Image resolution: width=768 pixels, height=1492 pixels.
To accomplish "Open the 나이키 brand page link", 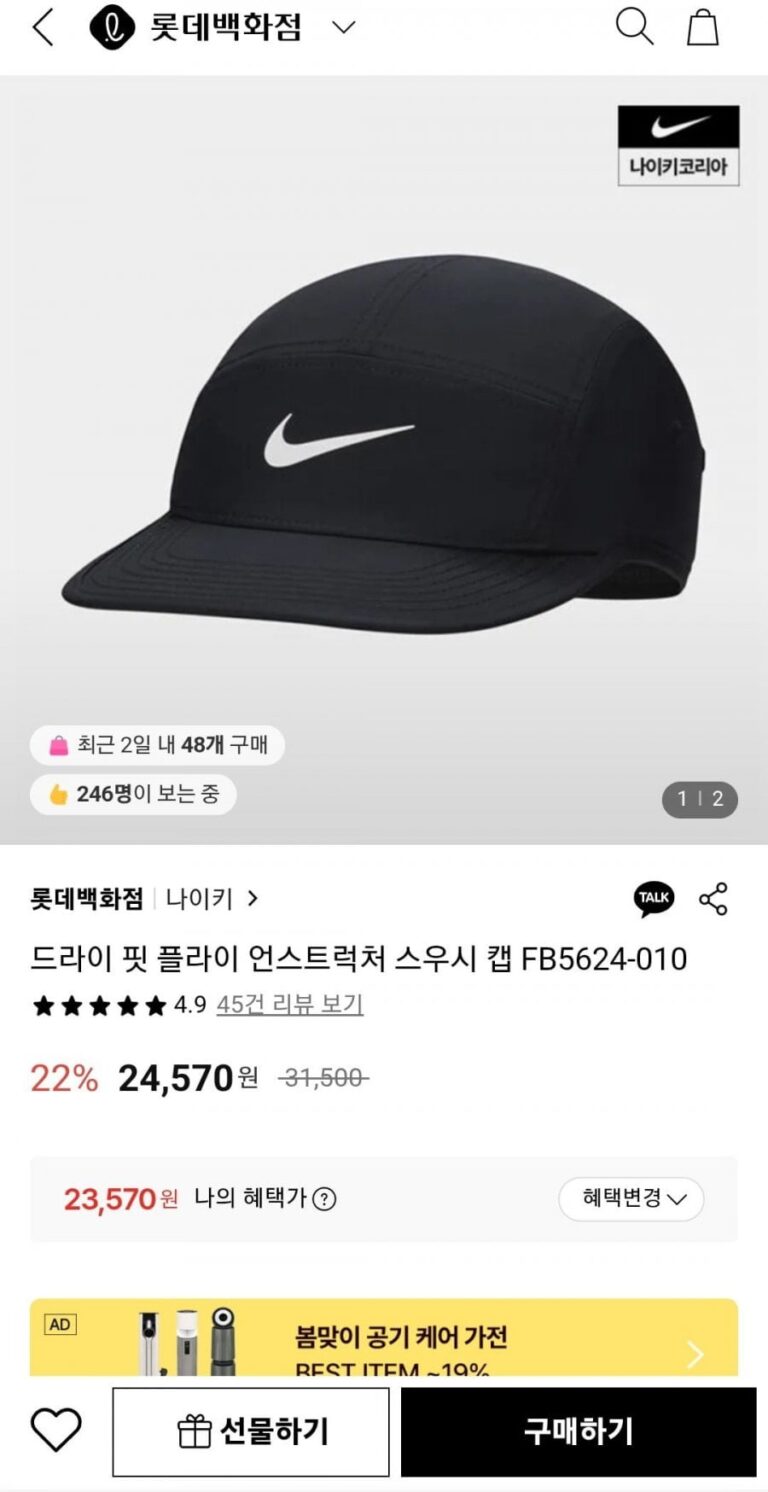I will (212, 899).
